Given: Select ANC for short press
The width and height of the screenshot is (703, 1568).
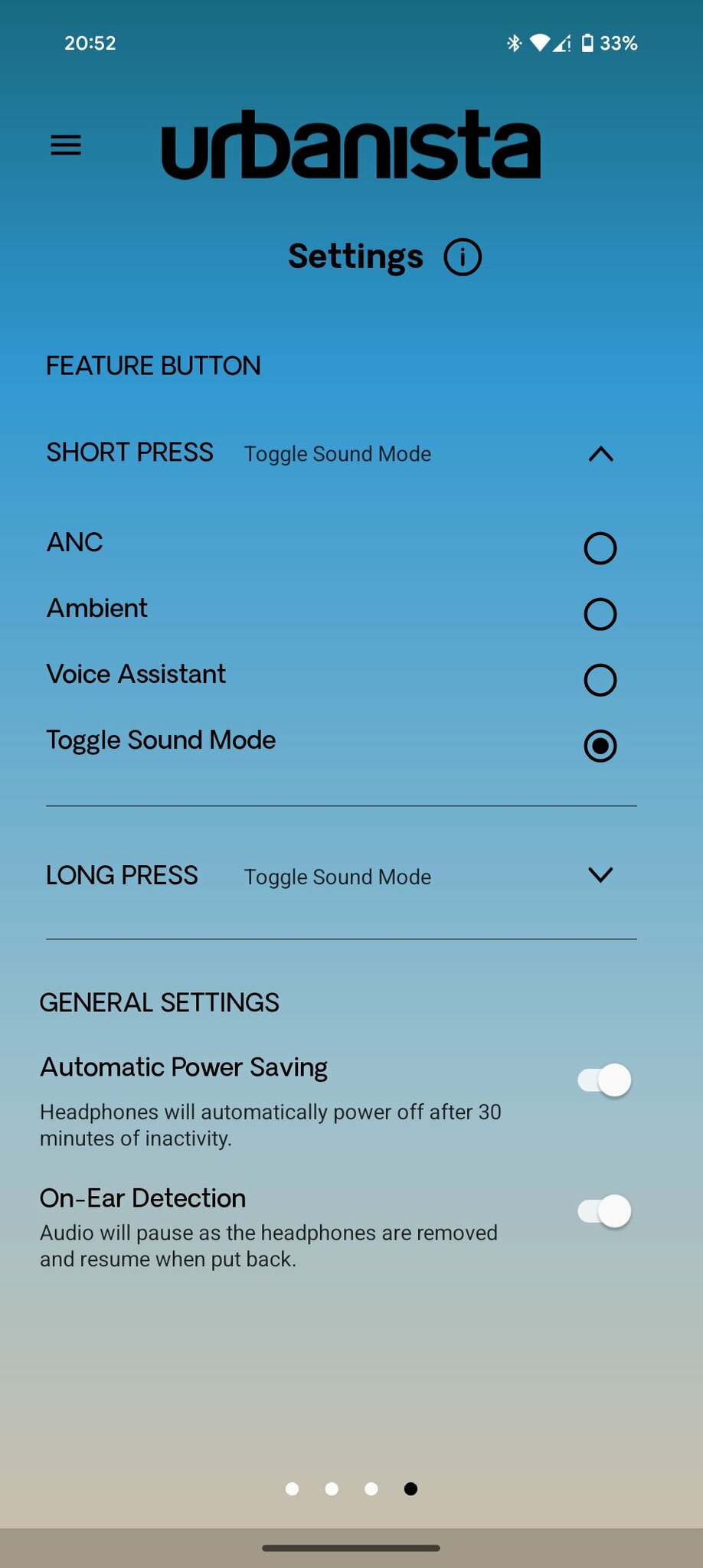Looking at the screenshot, I should (600, 548).
